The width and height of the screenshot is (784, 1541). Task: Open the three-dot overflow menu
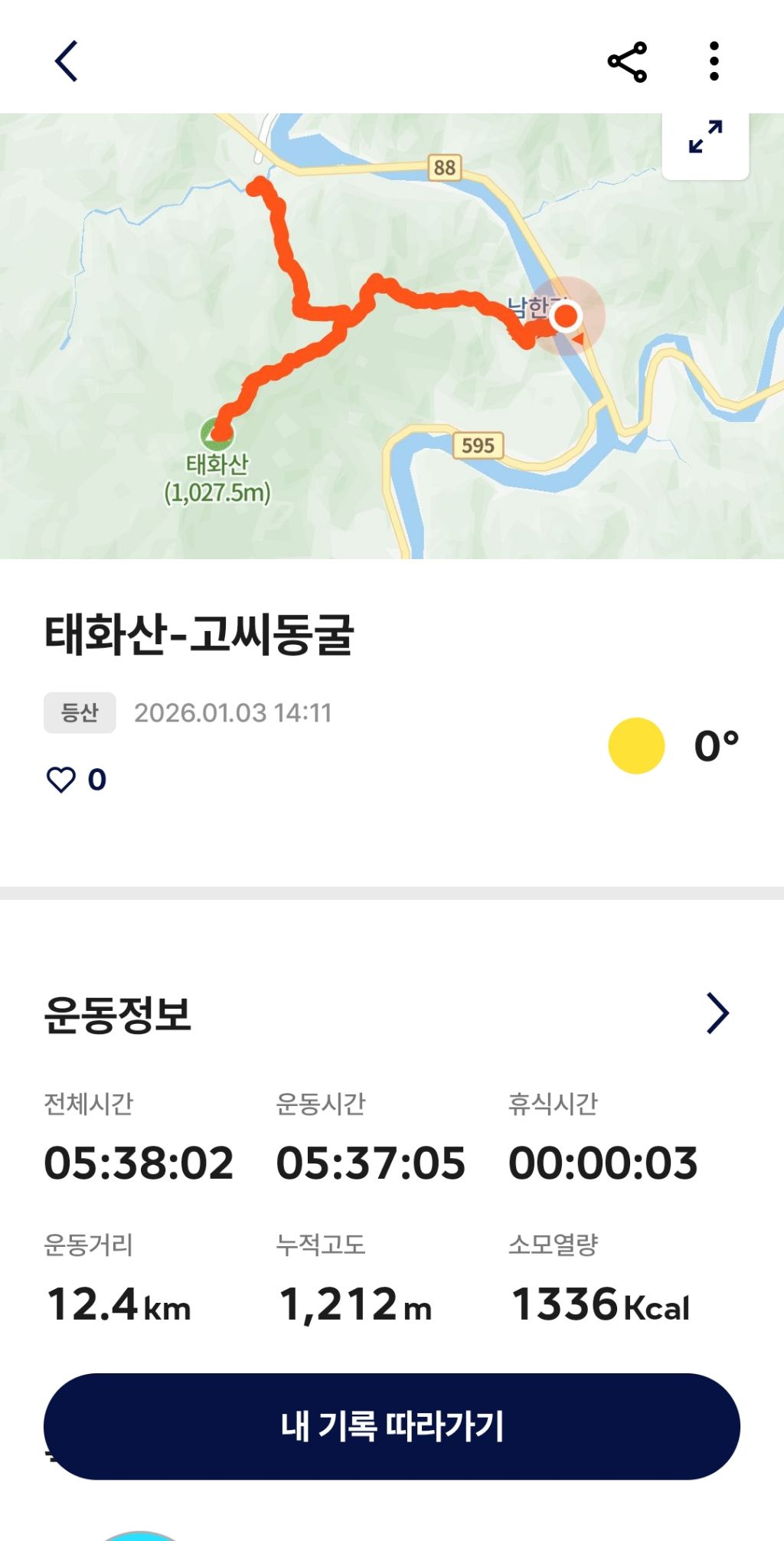coord(714,61)
